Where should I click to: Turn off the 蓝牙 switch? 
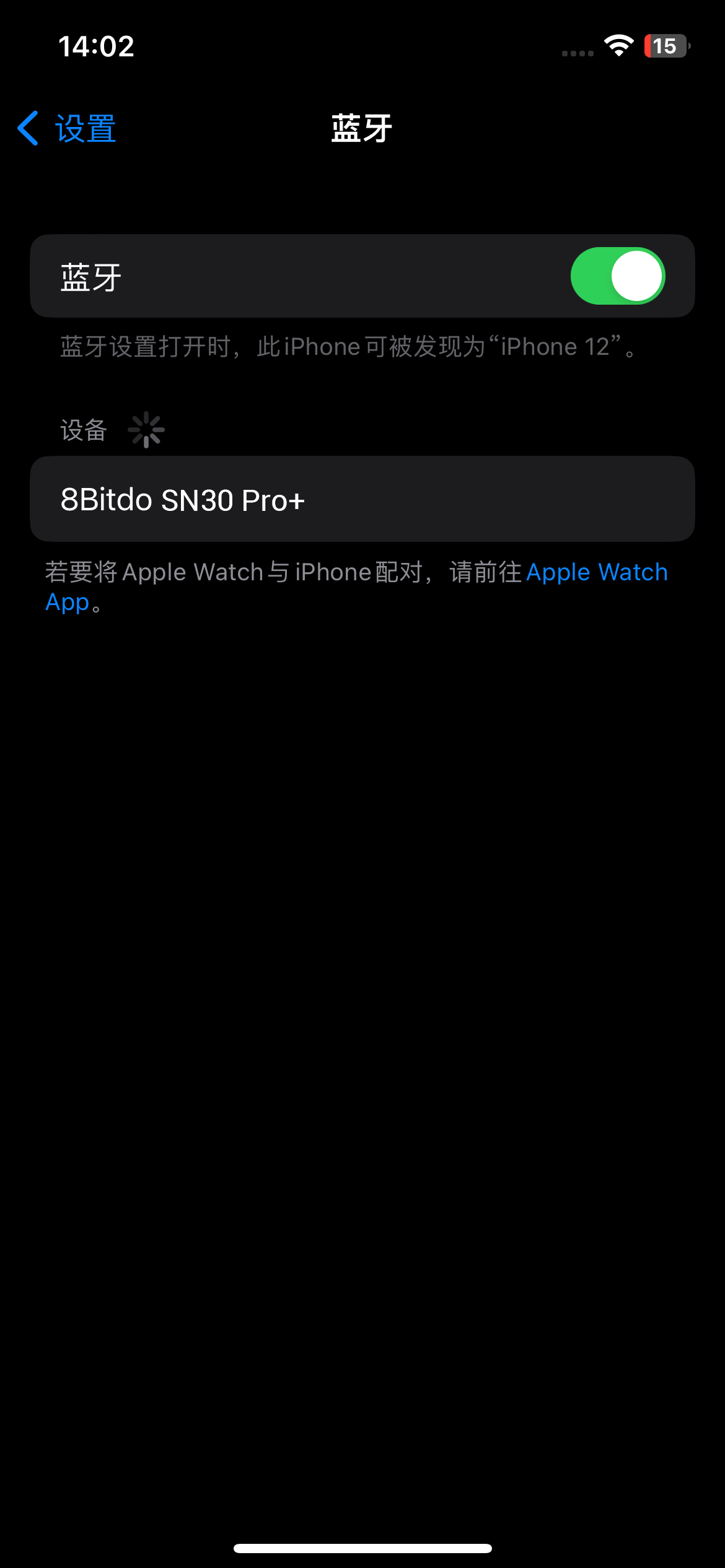617,276
